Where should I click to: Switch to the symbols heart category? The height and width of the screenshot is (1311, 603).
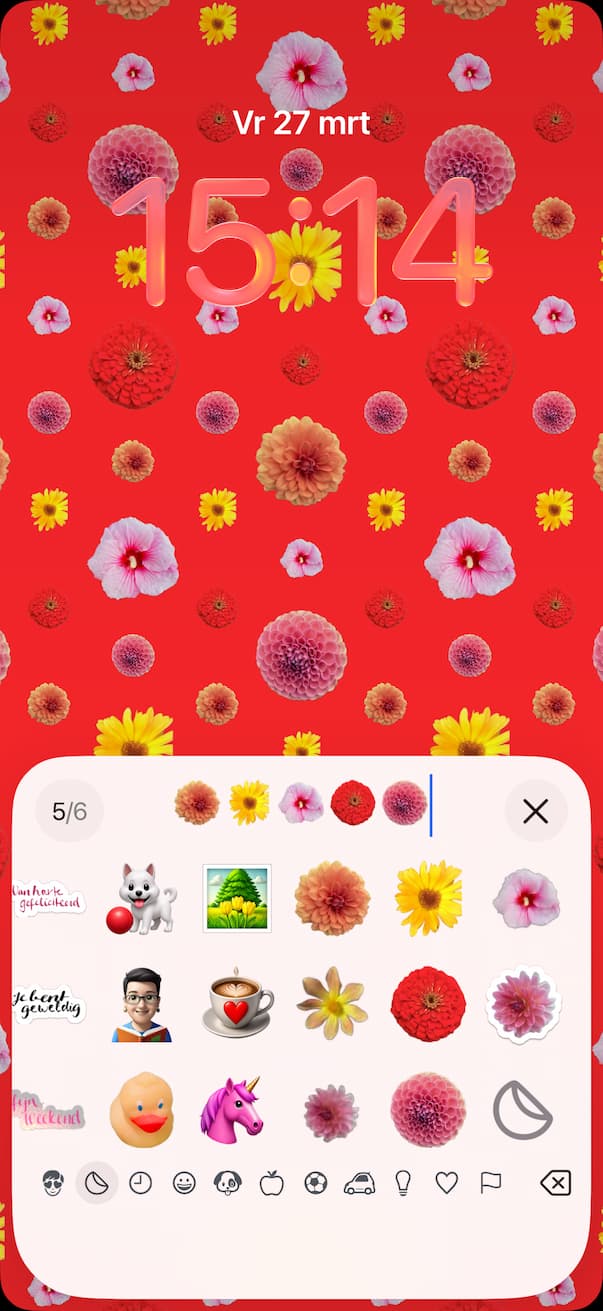pyautogui.click(x=446, y=1184)
